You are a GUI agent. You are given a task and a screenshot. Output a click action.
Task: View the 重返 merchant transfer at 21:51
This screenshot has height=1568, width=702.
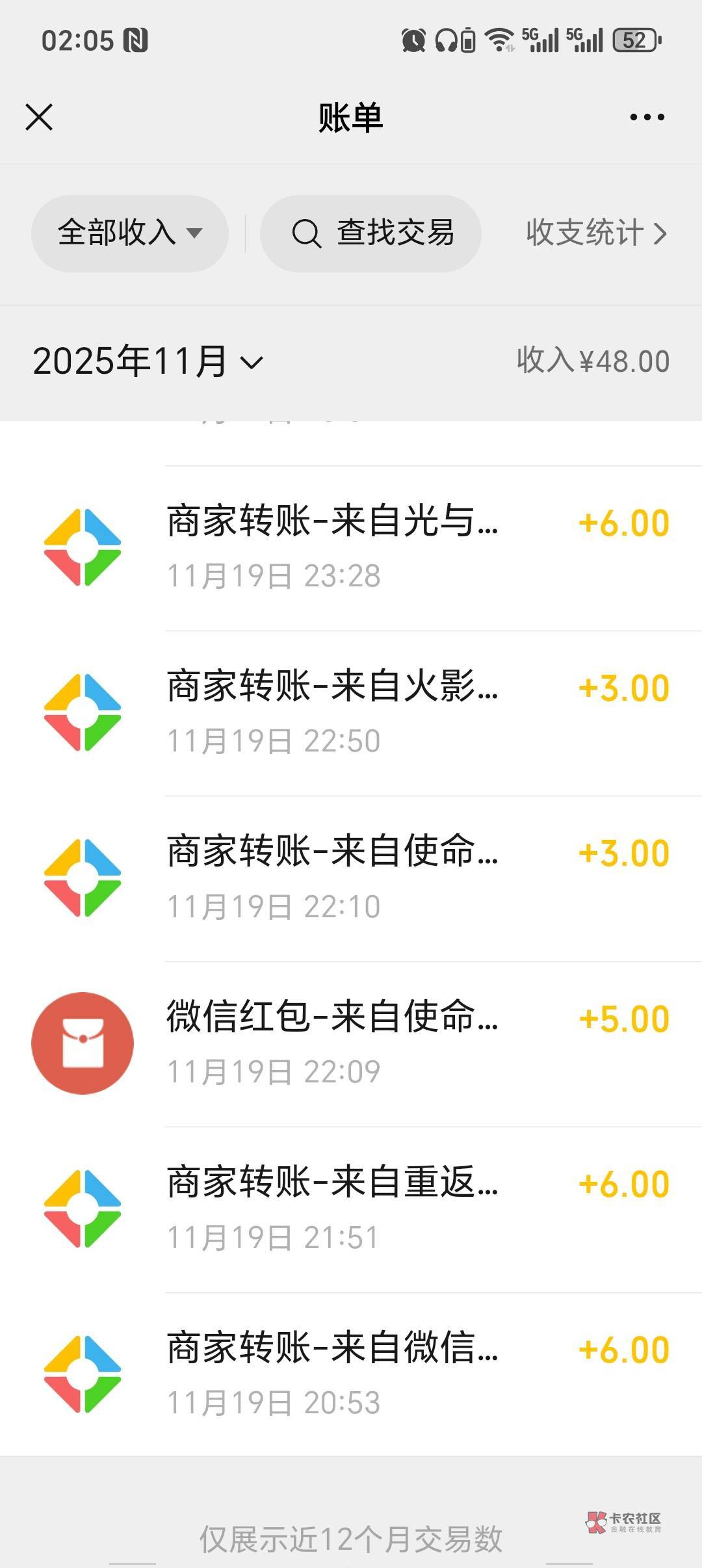[x=351, y=1210]
